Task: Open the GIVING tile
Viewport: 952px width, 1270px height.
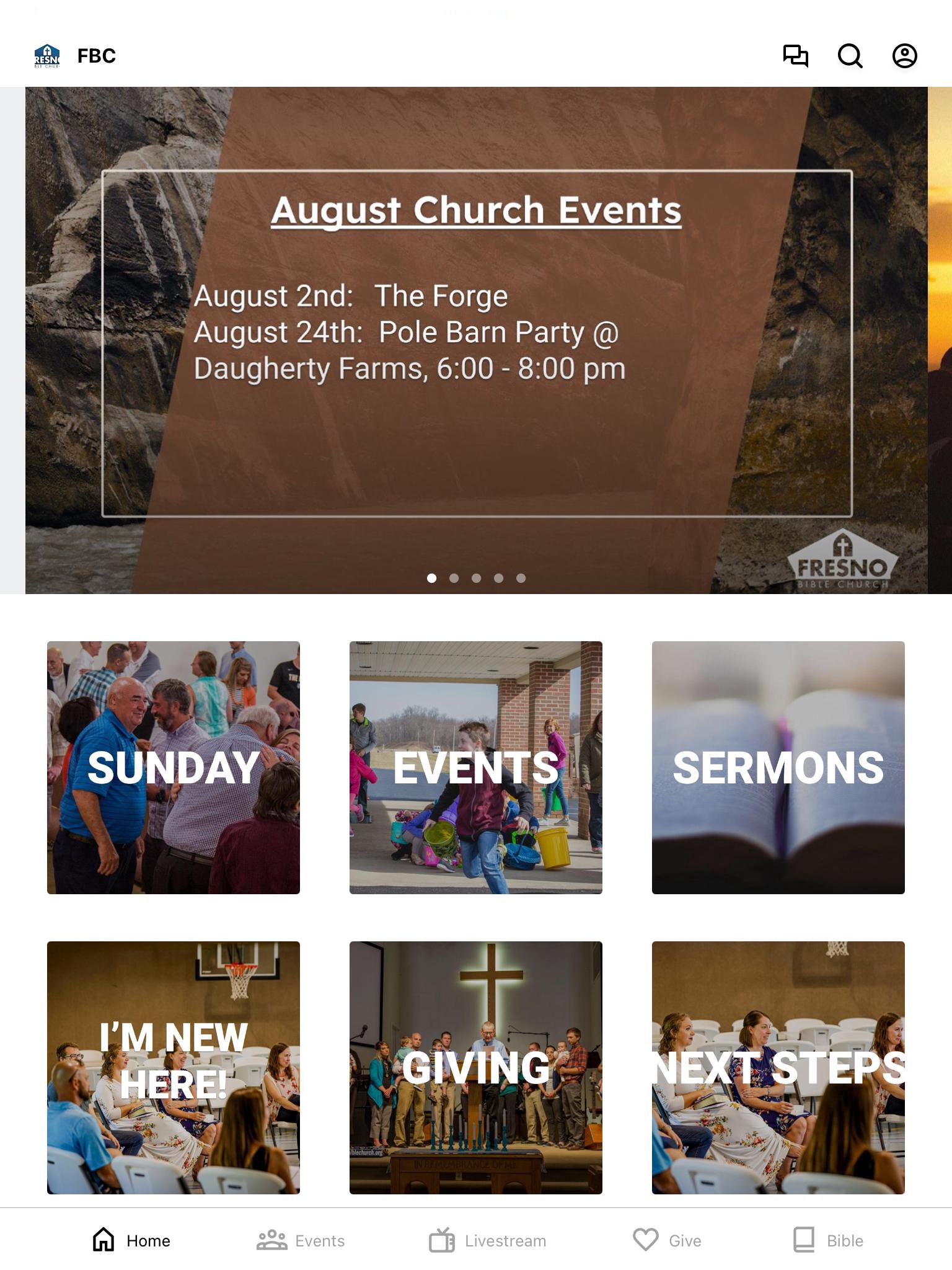Action: click(476, 1067)
